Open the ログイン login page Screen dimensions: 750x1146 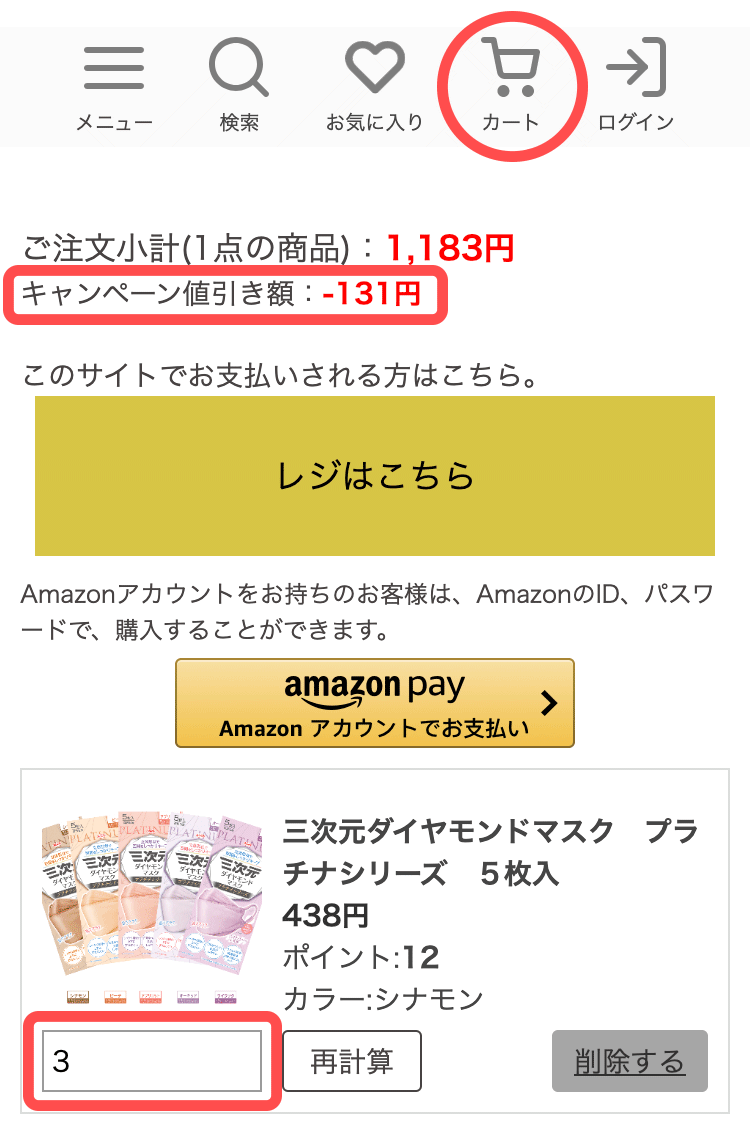pyautogui.click(x=636, y=85)
